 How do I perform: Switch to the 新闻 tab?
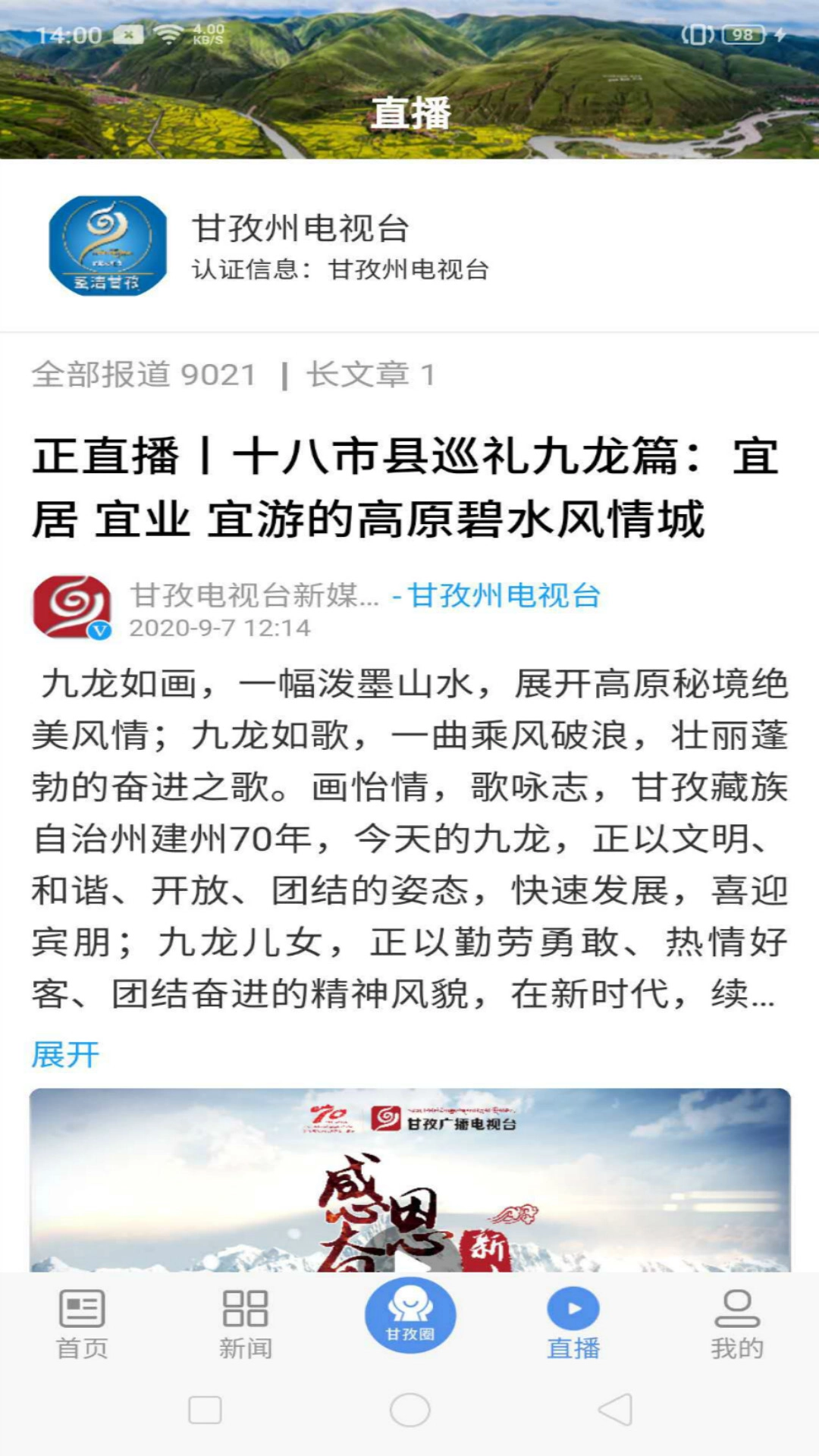tap(245, 1324)
